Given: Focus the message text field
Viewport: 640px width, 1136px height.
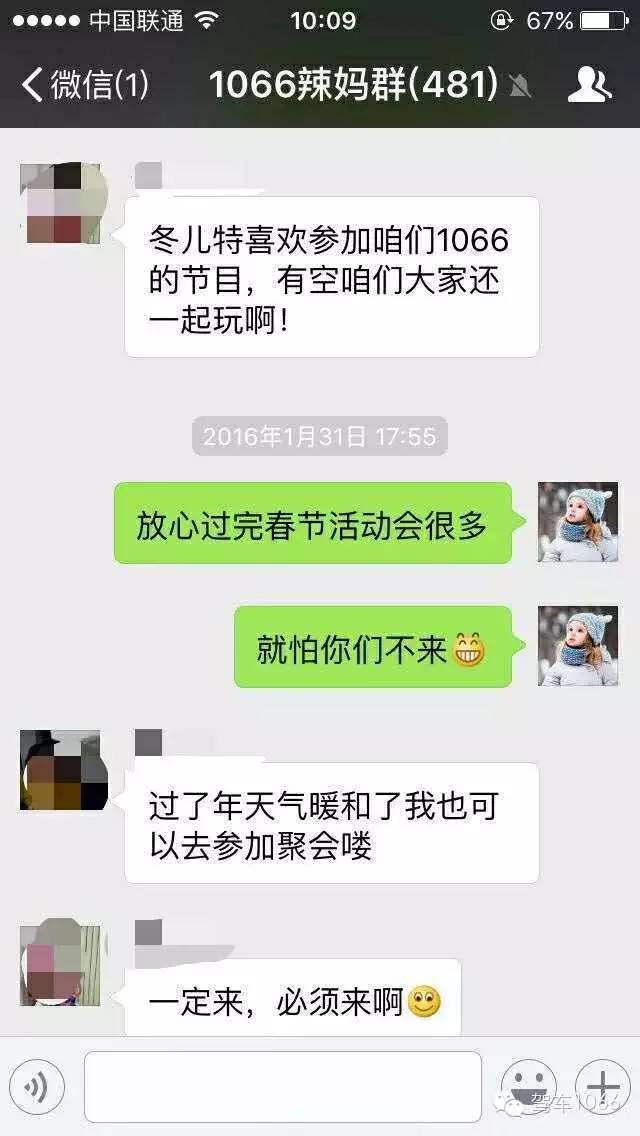Looking at the screenshot, I should pos(283,1086).
